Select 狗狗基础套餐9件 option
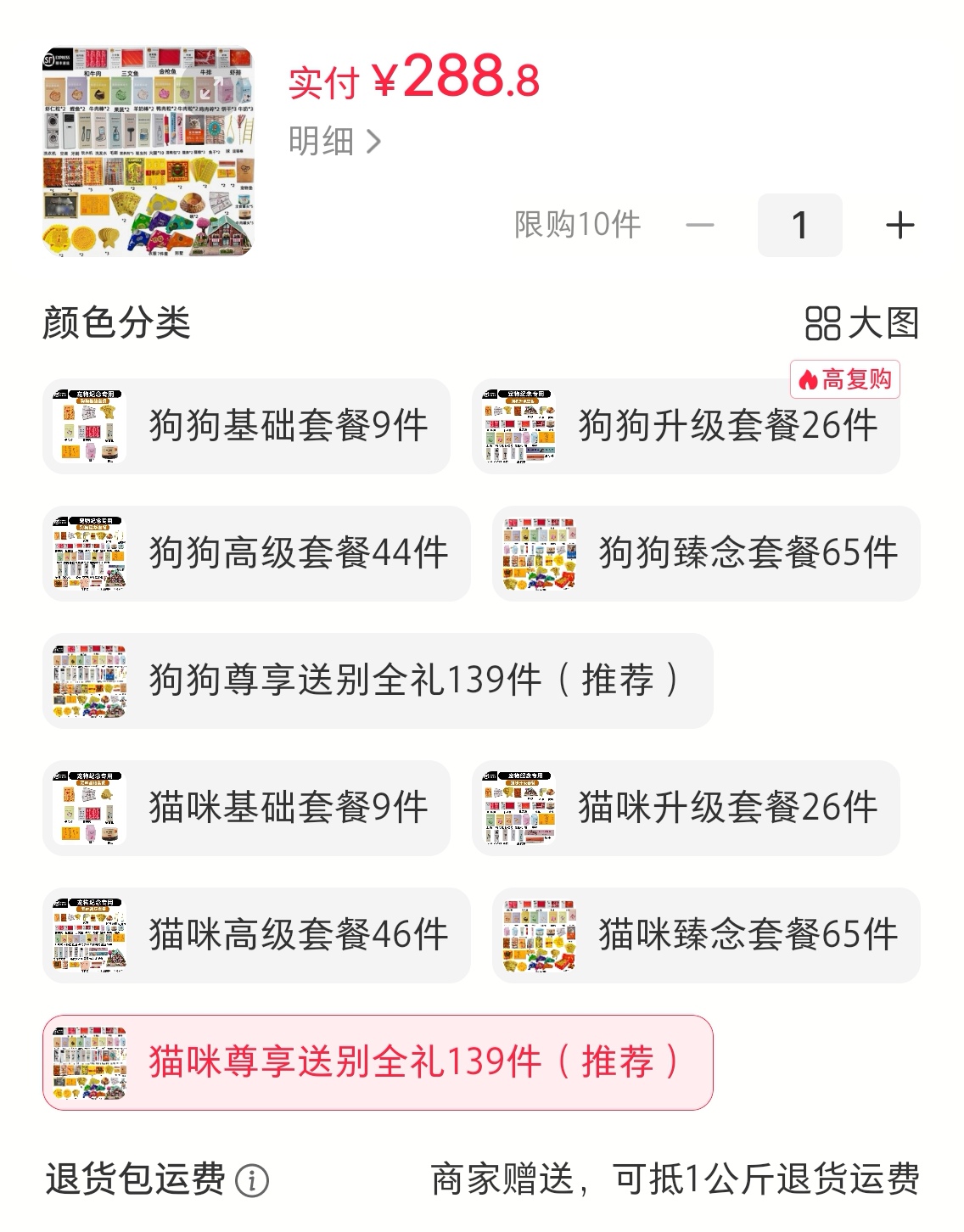This screenshot has height=1232, width=964. (x=246, y=426)
